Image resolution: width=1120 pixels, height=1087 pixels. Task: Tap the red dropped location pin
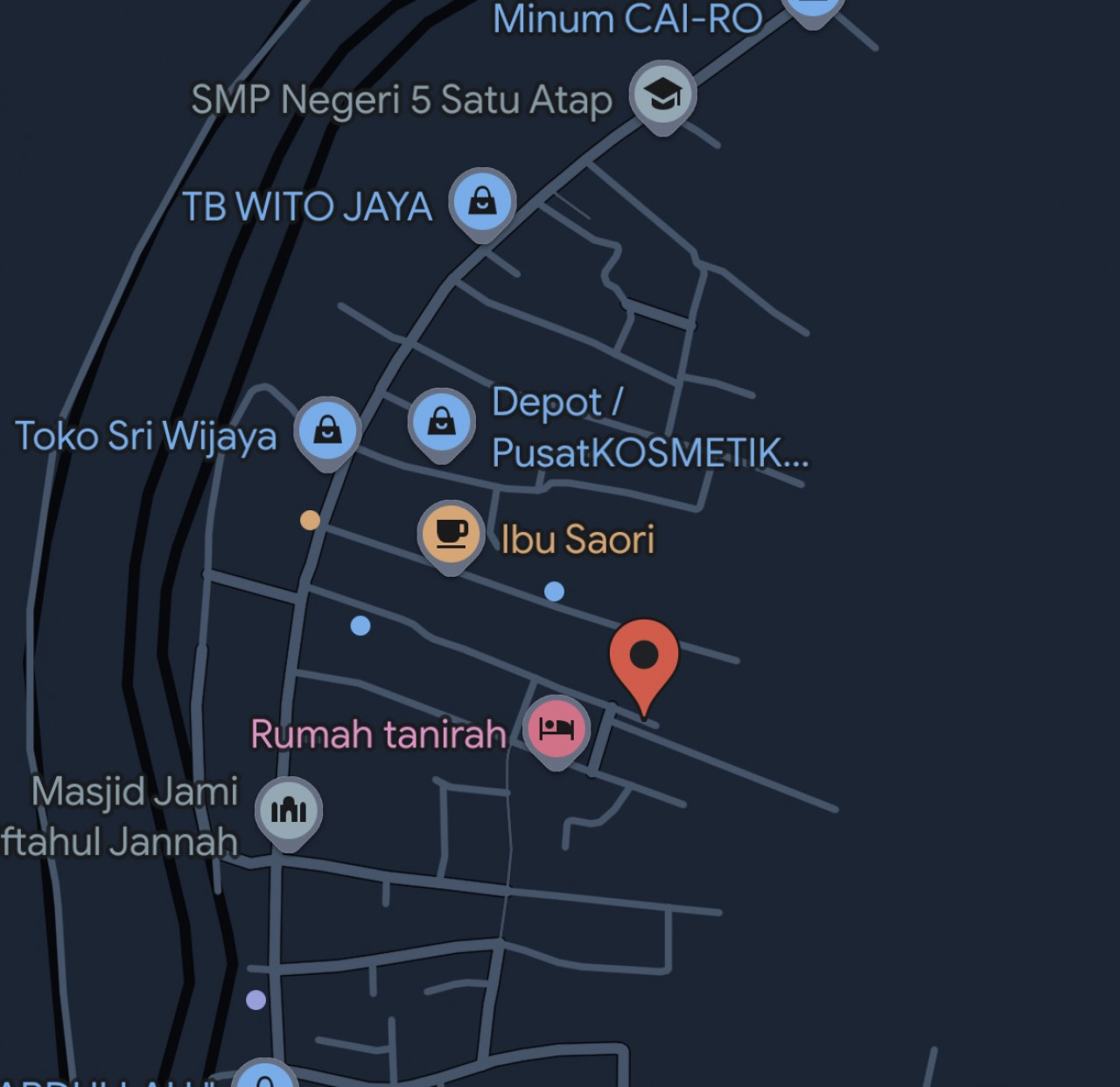644,658
